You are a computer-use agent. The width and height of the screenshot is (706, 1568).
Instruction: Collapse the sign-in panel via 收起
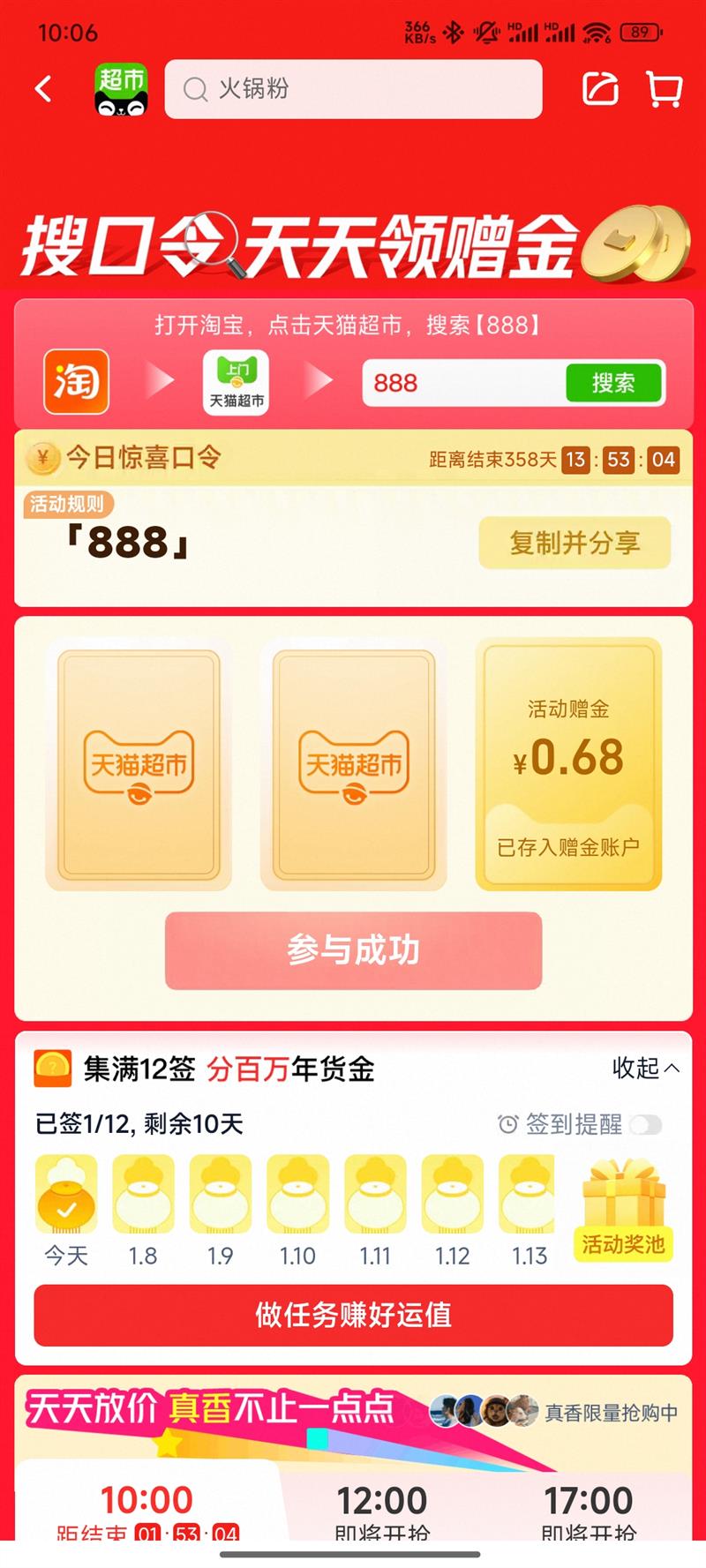(x=643, y=1068)
